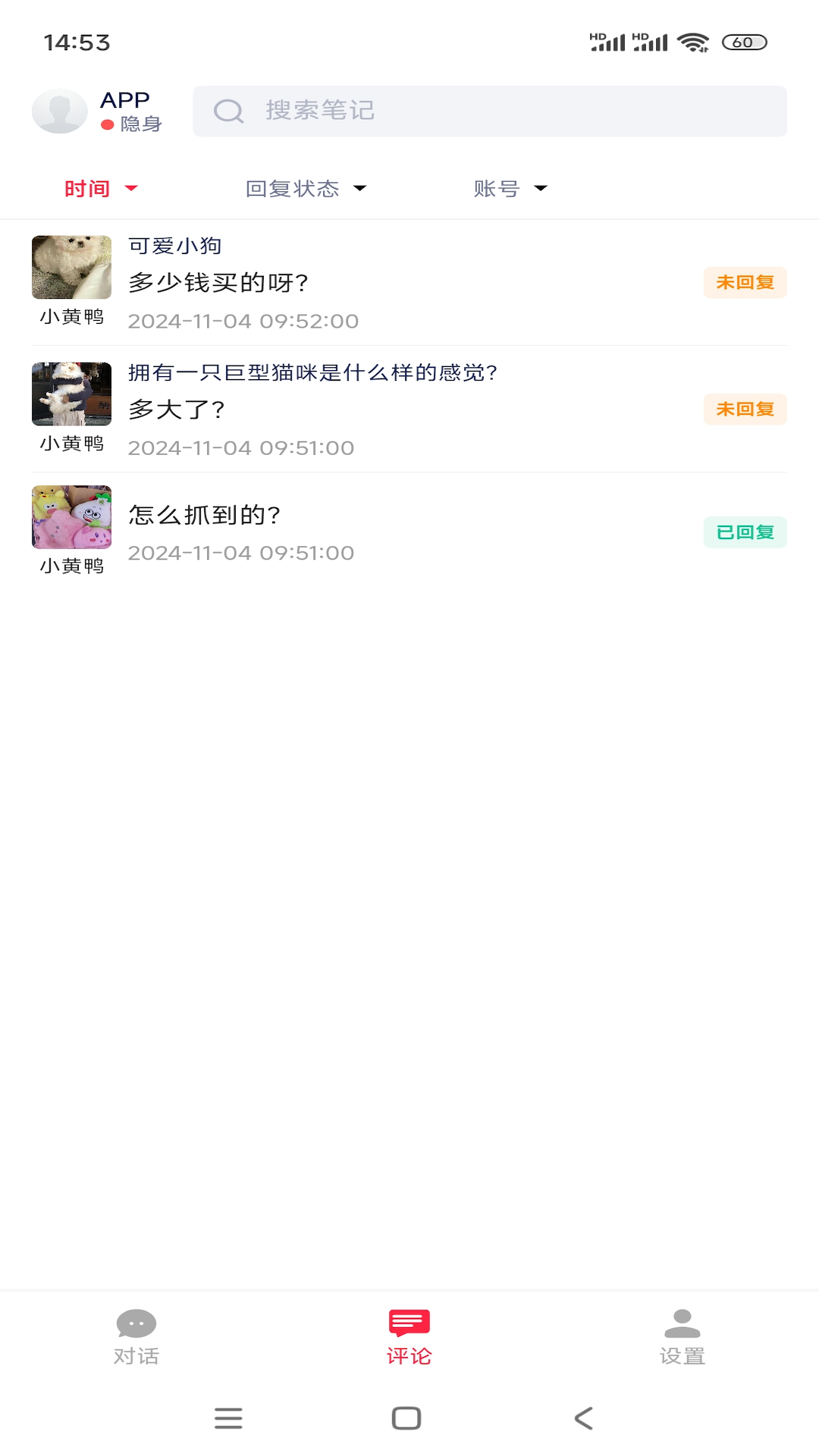Select the 评论 tab
Screen dimensions: 819x1456
click(409, 1338)
